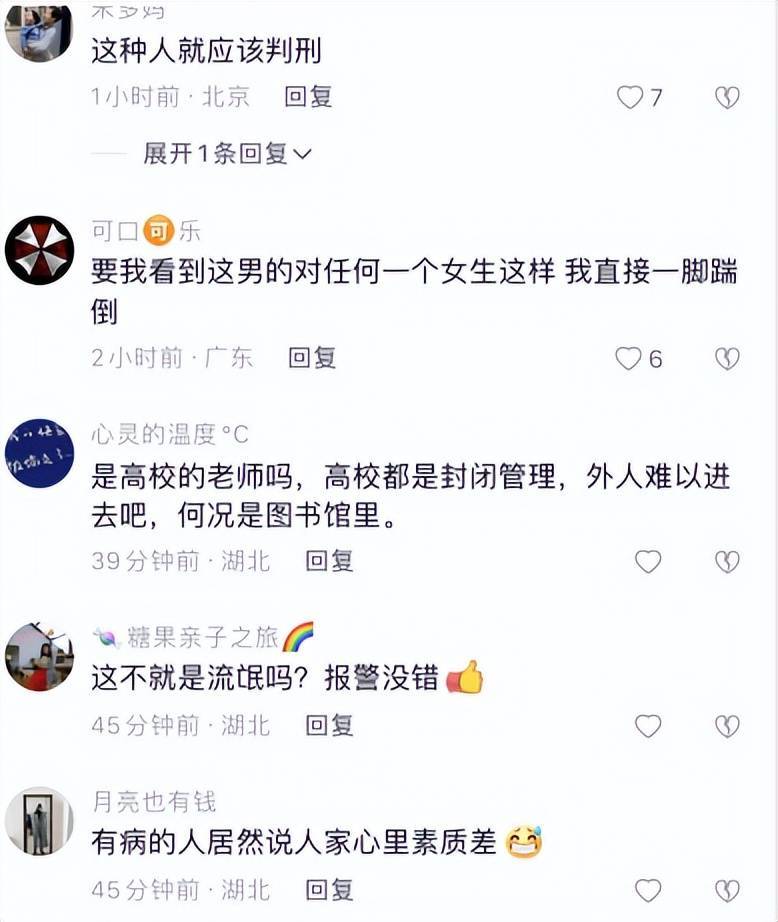Viewport: 778px width, 922px height.
Task: Dislike 糖果亲子之旅's comment
Action: click(727, 726)
